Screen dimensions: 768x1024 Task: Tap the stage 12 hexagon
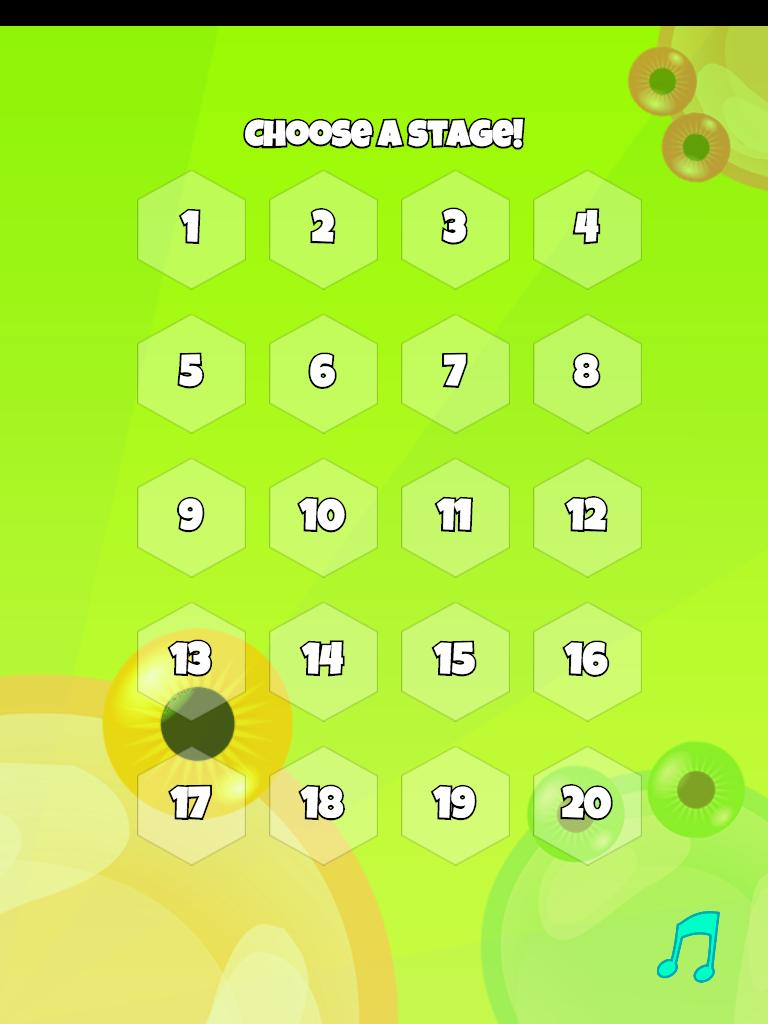(x=587, y=517)
